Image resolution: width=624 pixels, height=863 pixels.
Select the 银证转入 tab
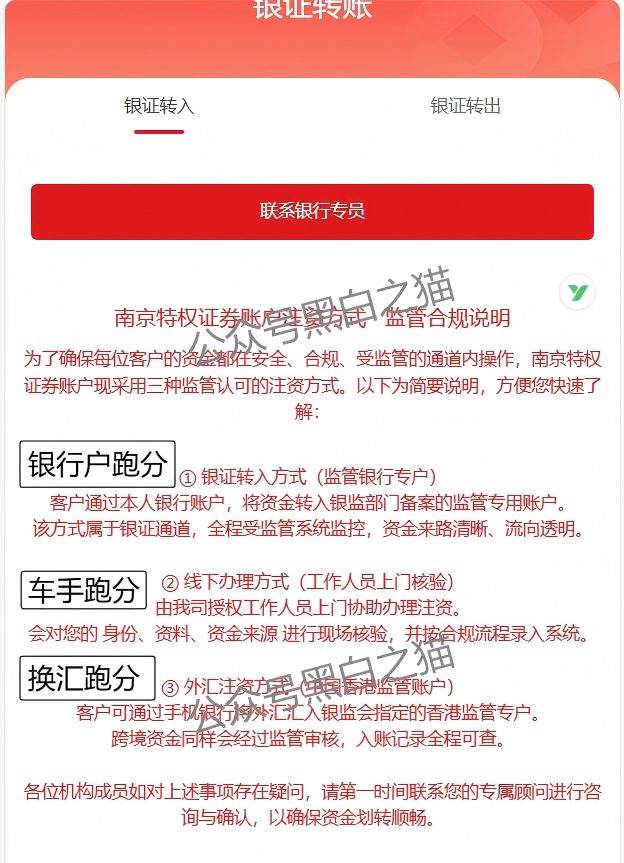(x=159, y=106)
